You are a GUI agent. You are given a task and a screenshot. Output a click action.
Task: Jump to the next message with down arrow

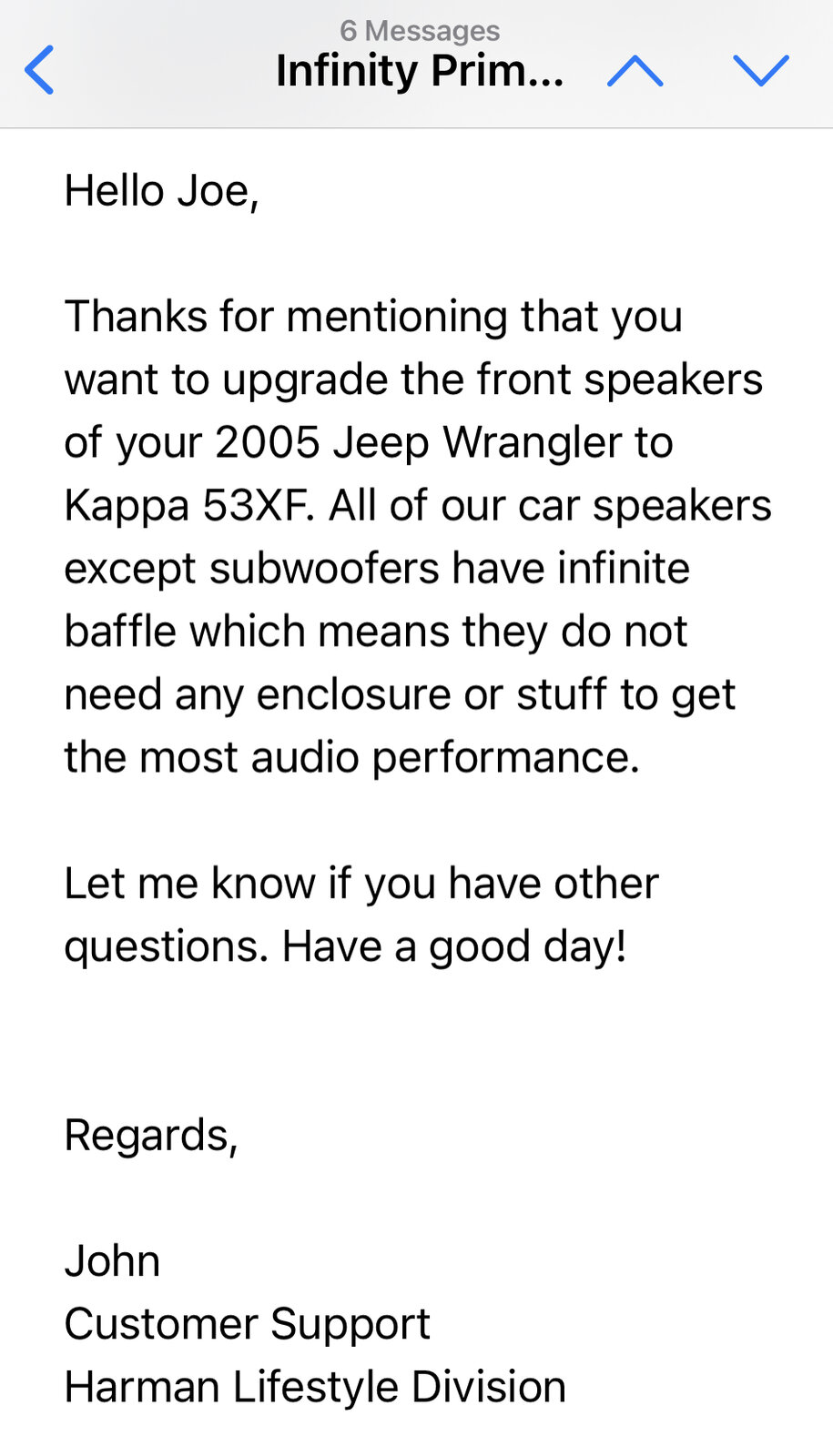pyautogui.click(x=761, y=70)
